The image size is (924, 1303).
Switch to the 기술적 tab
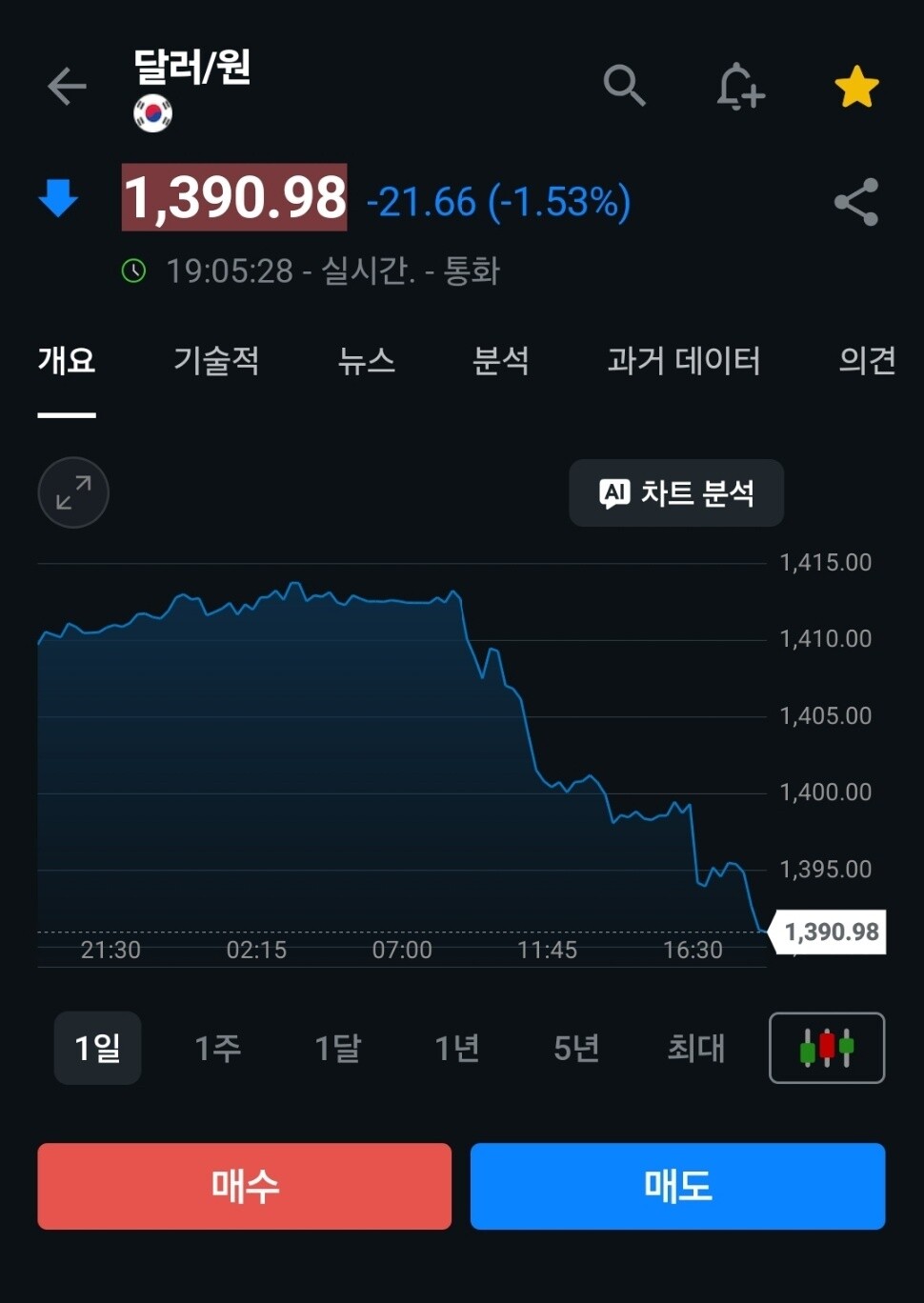coord(216,360)
